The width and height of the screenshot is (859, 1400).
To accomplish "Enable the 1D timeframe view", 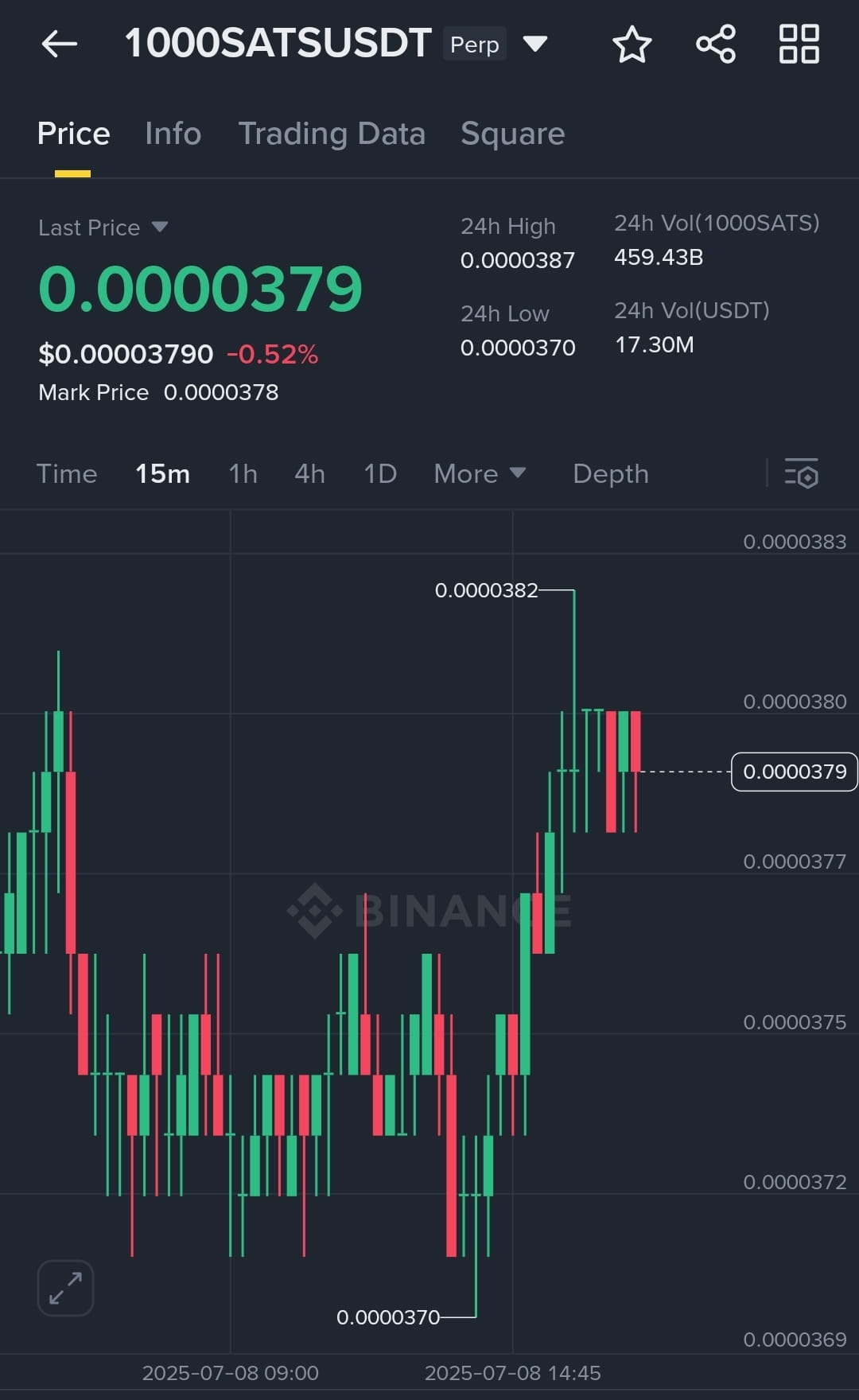I will [x=379, y=473].
